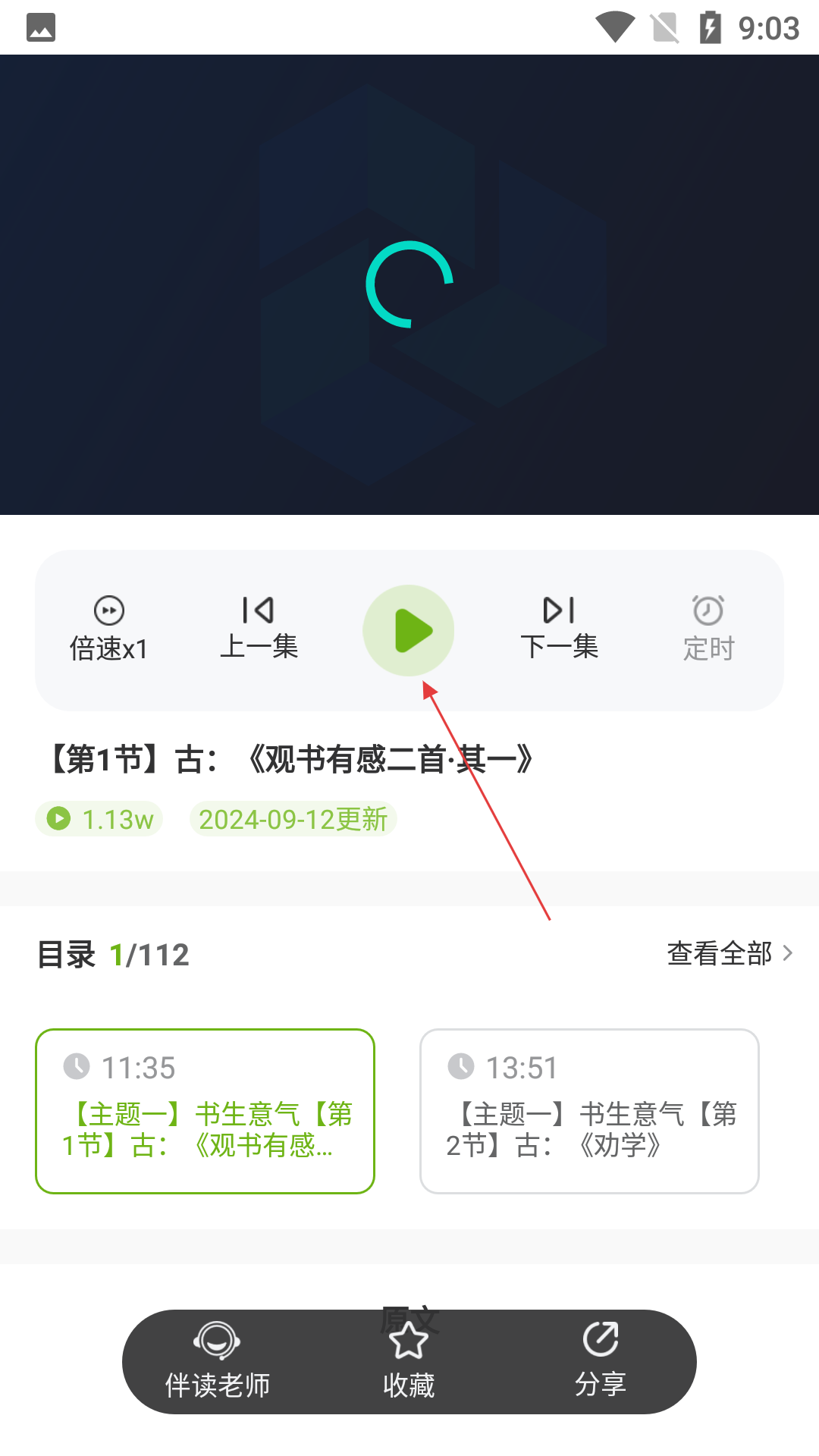Go to previous episode 上一集
819x1456 pixels.
tap(259, 629)
